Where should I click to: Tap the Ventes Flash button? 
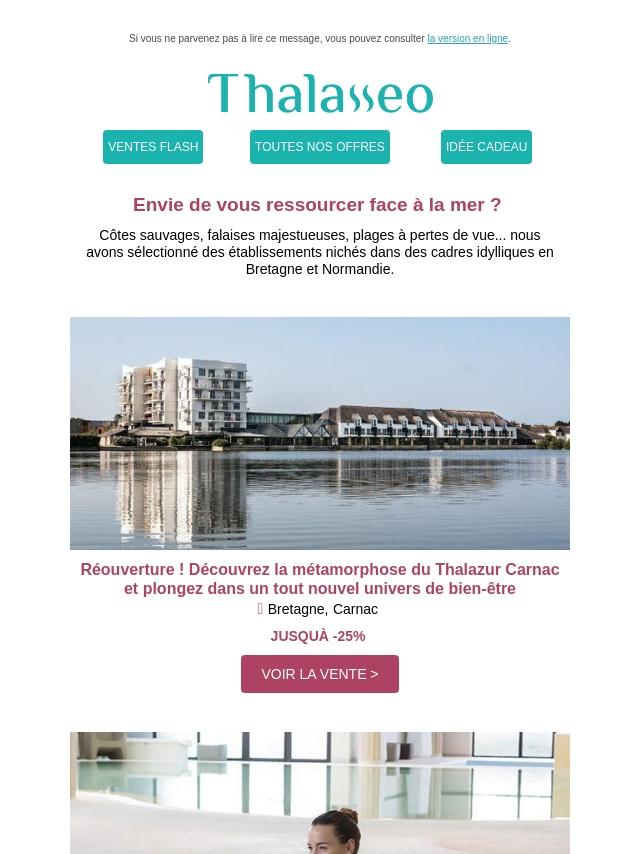coord(153,147)
